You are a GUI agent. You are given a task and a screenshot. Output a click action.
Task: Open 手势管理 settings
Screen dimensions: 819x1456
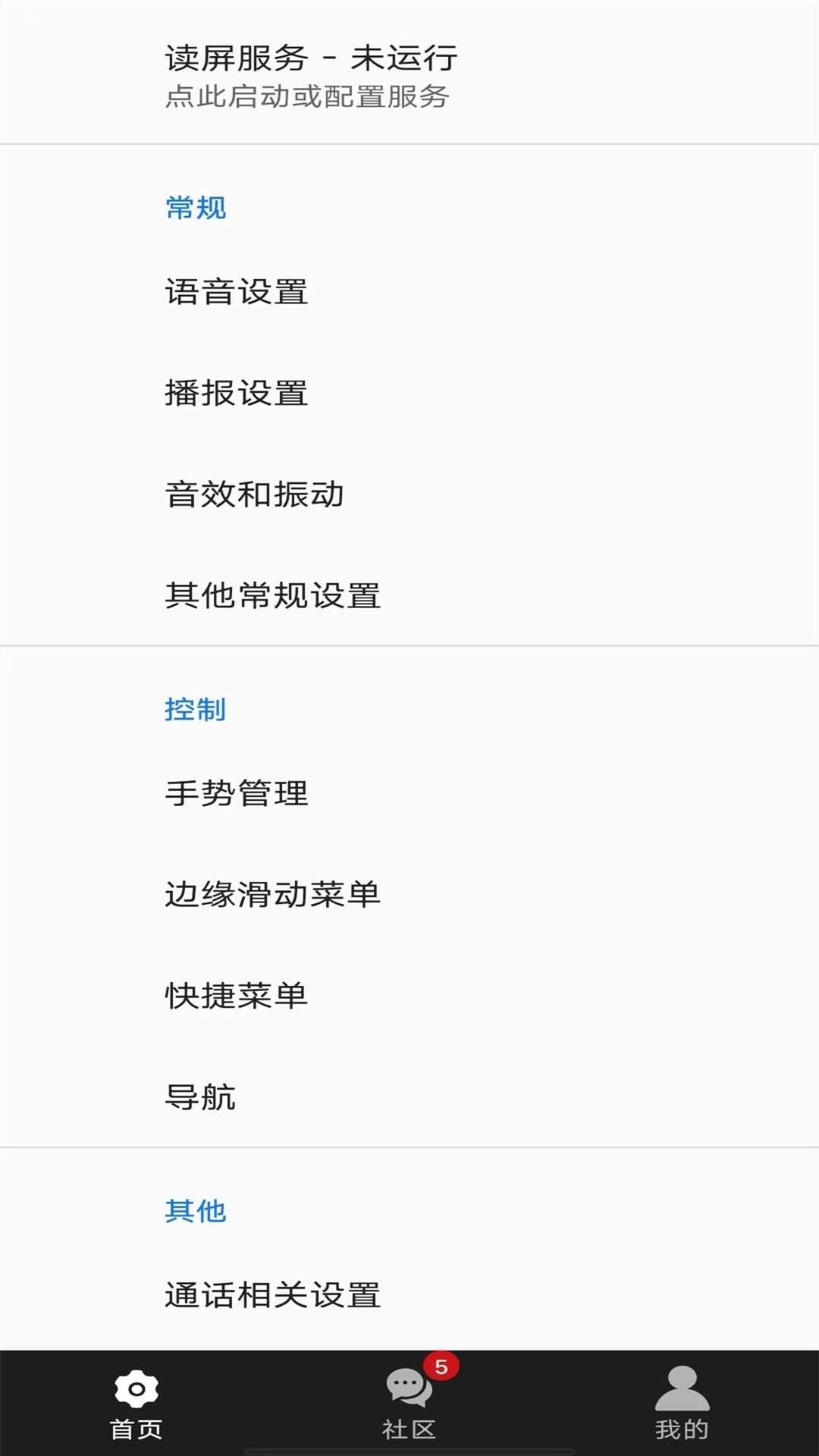coord(237,795)
